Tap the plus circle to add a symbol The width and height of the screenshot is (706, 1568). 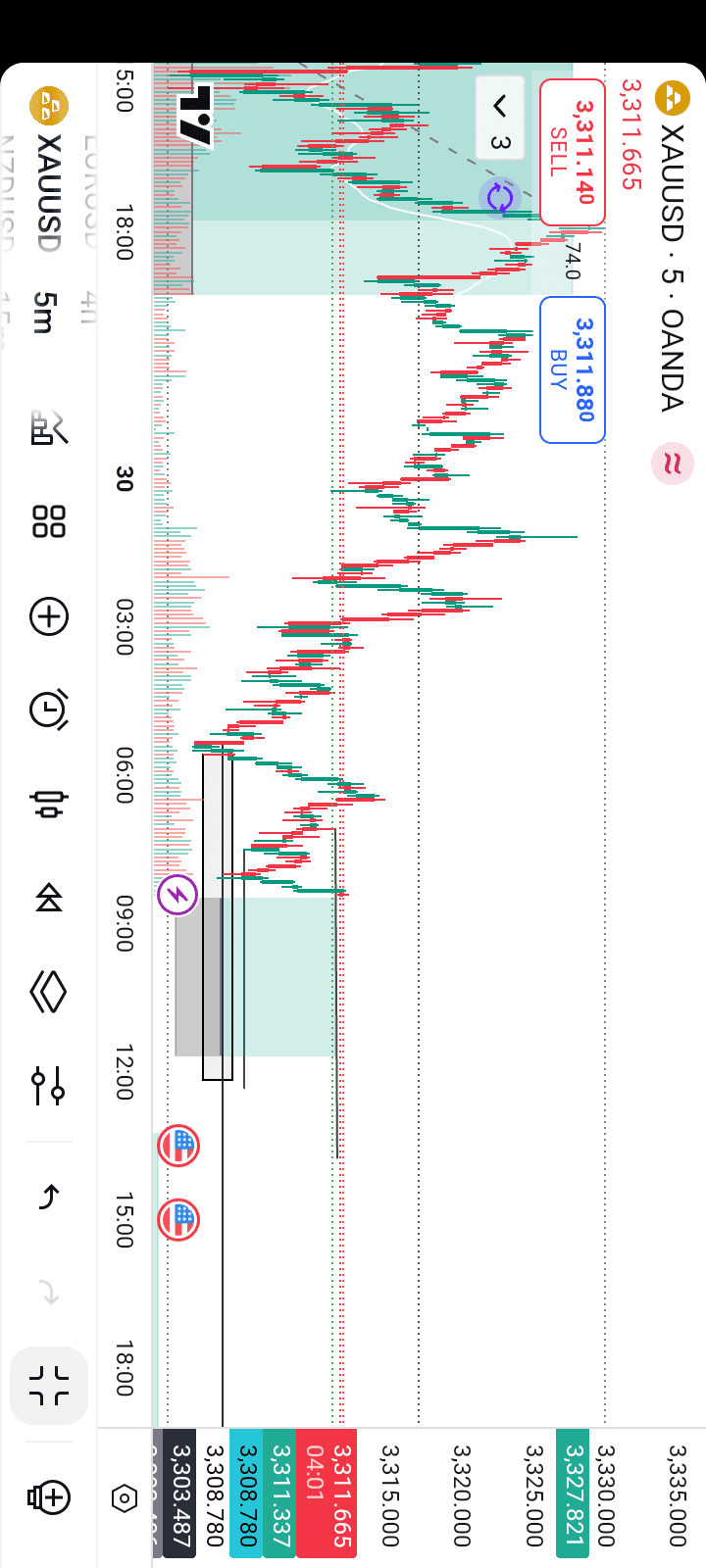[47, 617]
